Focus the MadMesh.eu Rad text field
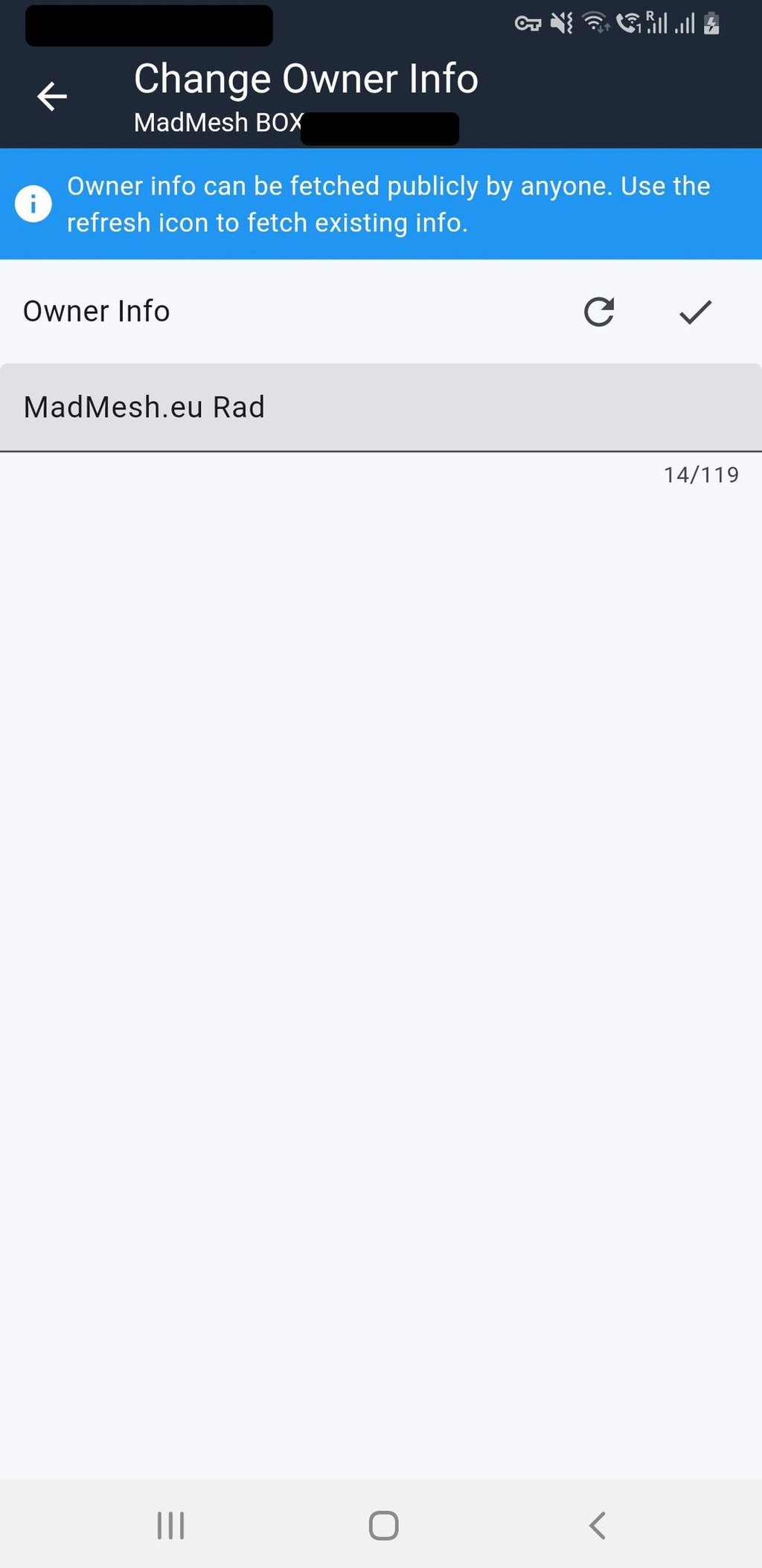Image resolution: width=762 pixels, height=1568 pixels. pos(381,408)
